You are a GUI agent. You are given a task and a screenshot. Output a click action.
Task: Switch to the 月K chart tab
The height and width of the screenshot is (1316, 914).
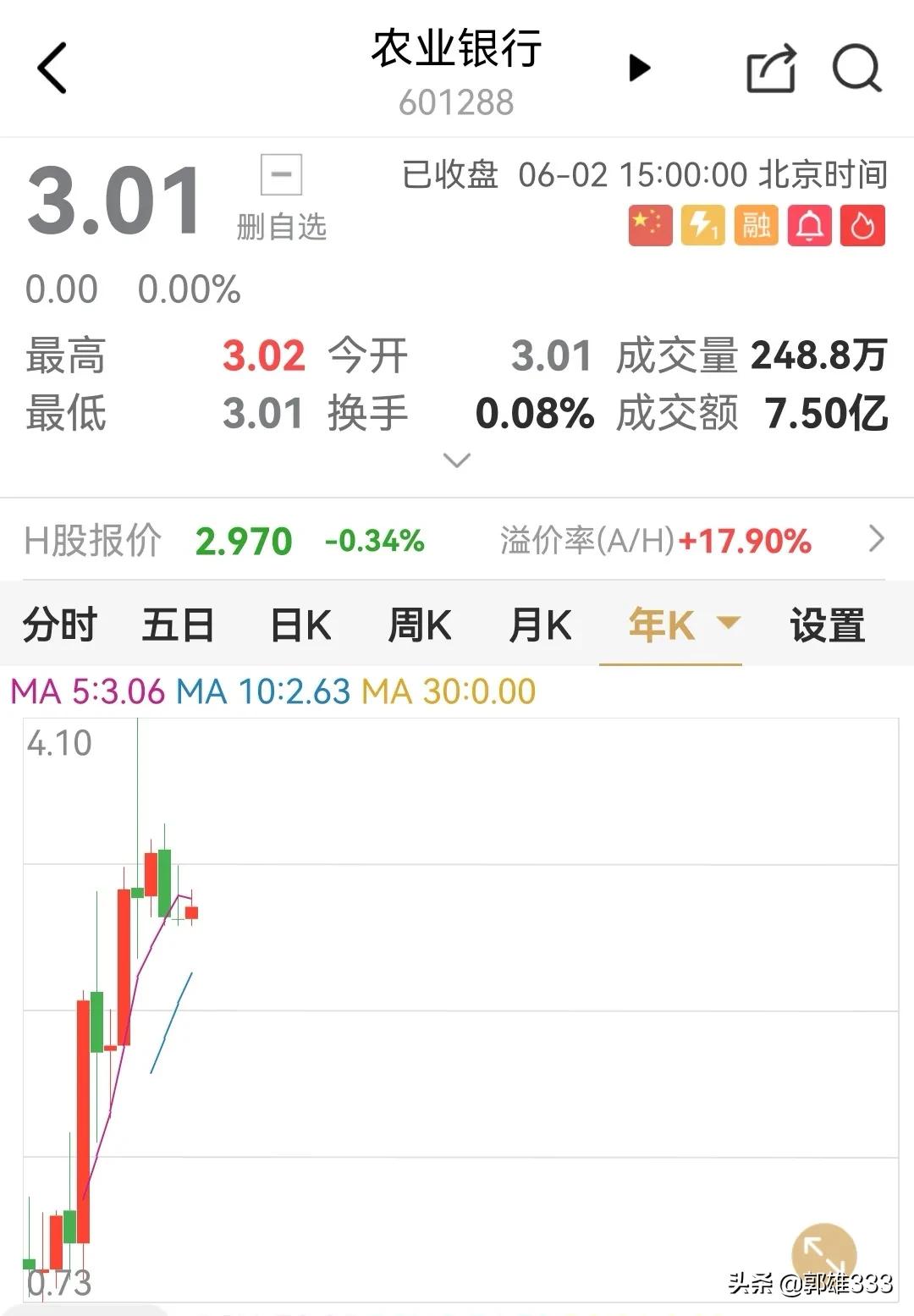click(x=542, y=625)
